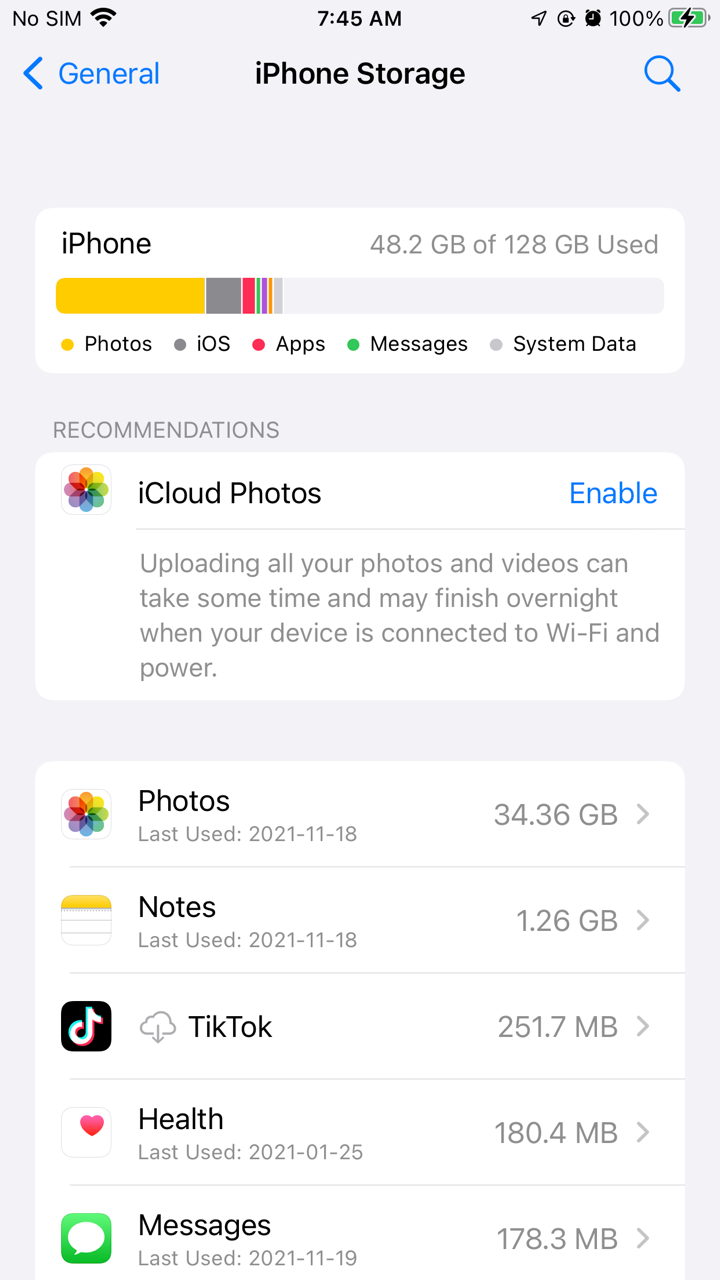The width and height of the screenshot is (720, 1280).
Task: Open the storage search magnifying glass
Action: [662, 73]
